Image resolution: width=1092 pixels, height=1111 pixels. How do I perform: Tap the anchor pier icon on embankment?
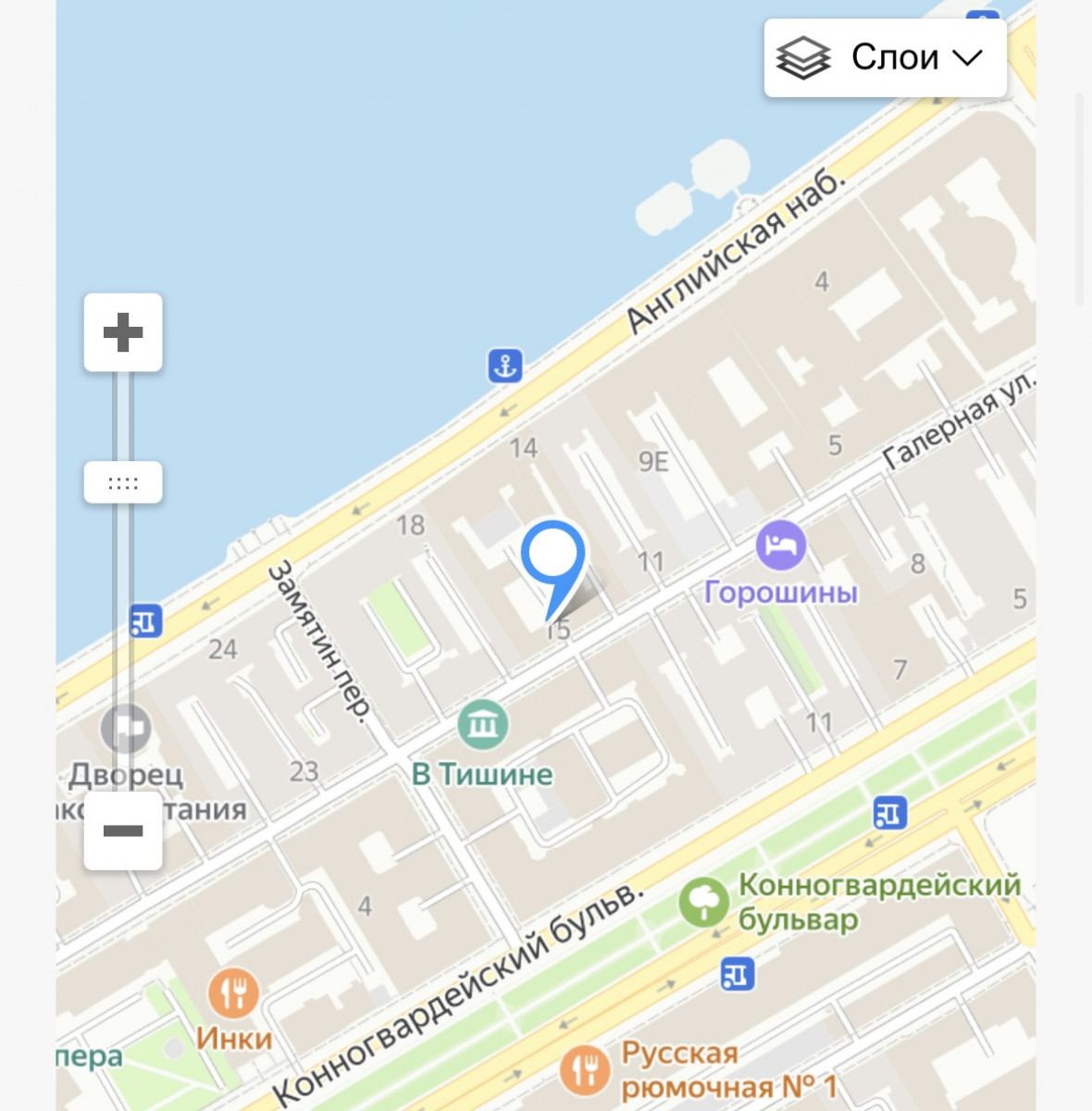tap(505, 366)
